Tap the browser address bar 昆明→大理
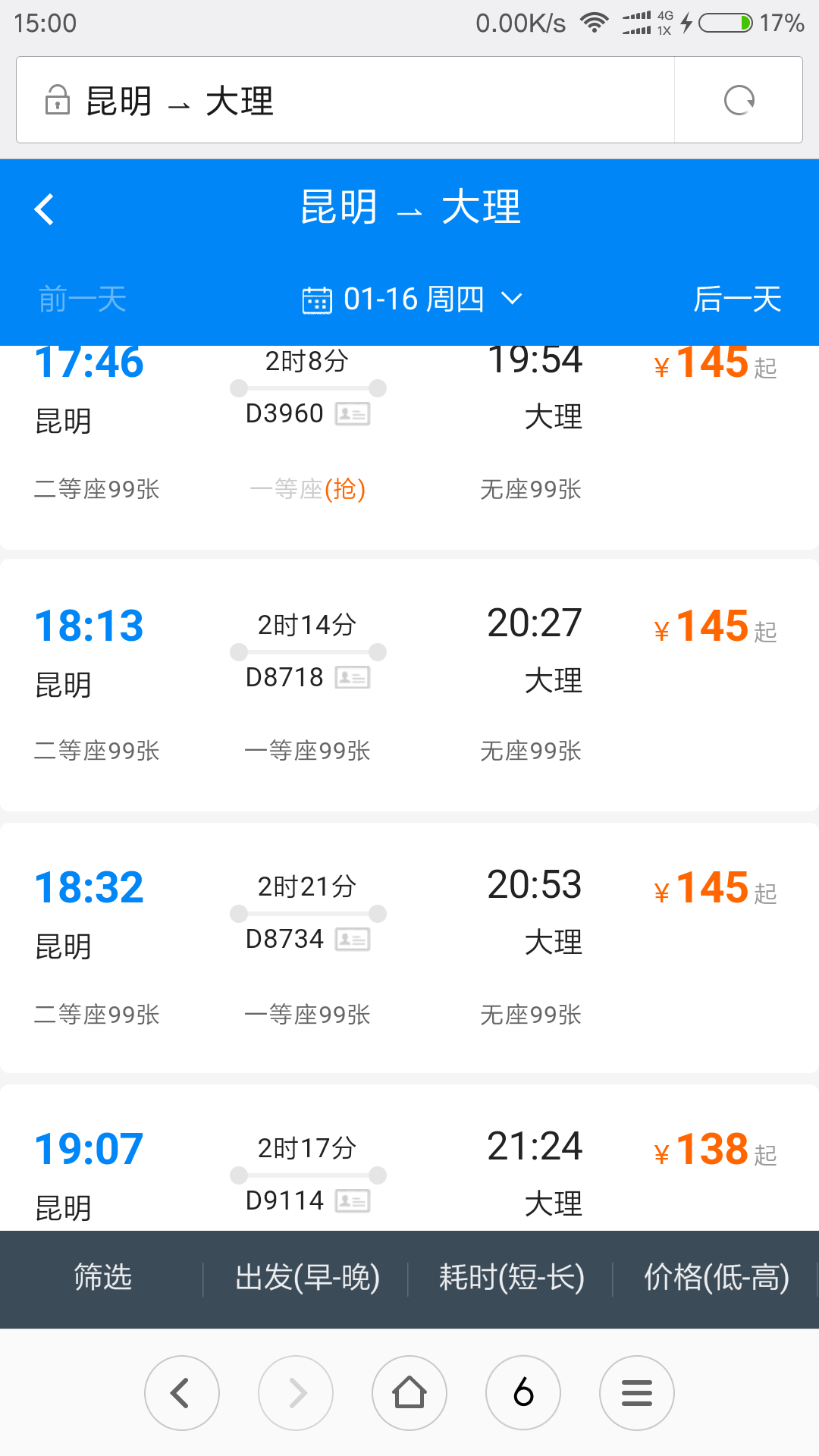This screenshot has height=1456, width=819. pos(345,100)
